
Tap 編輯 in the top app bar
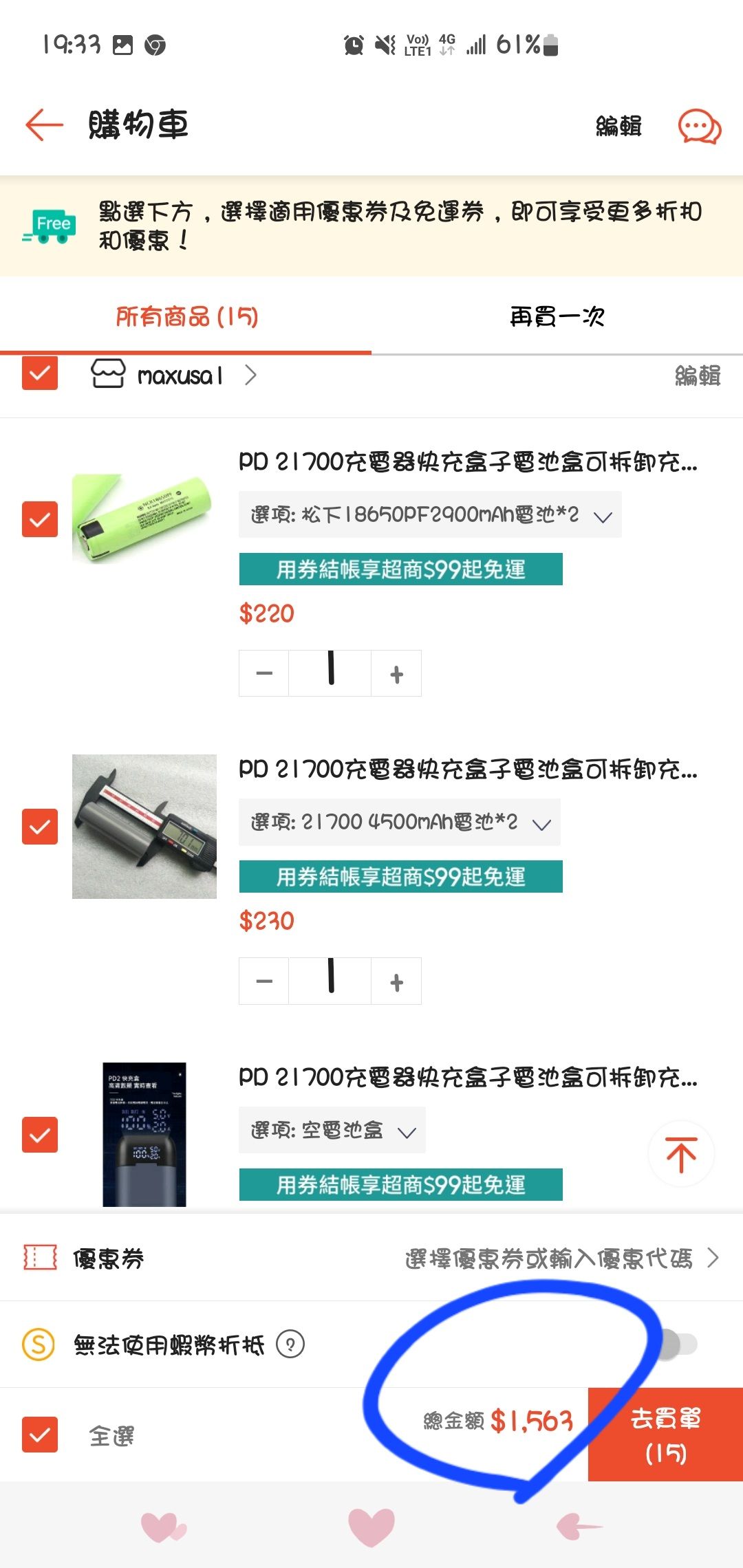coord(618,126)
